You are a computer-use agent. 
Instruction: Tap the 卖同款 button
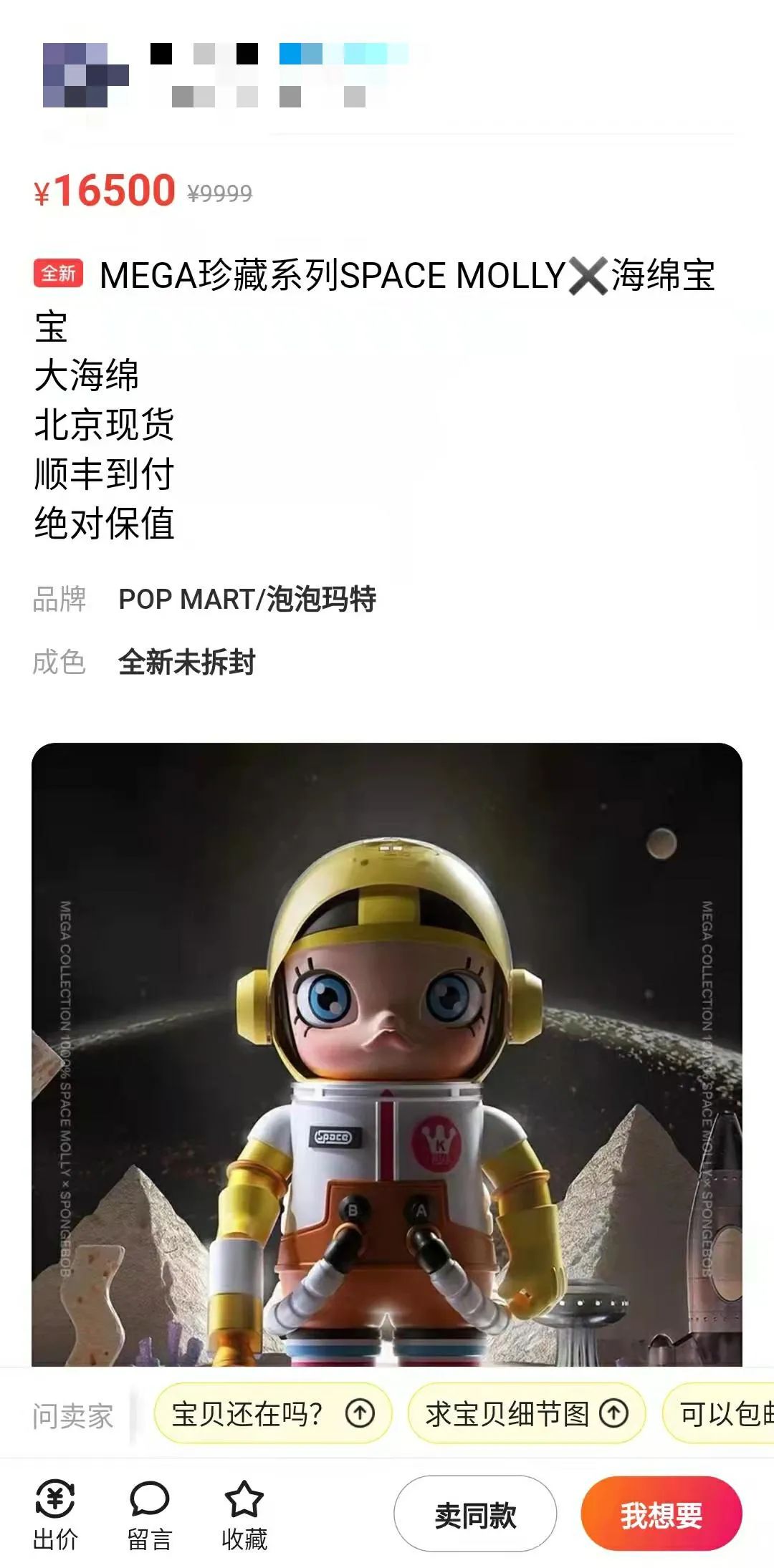[x=475, y=1515]
